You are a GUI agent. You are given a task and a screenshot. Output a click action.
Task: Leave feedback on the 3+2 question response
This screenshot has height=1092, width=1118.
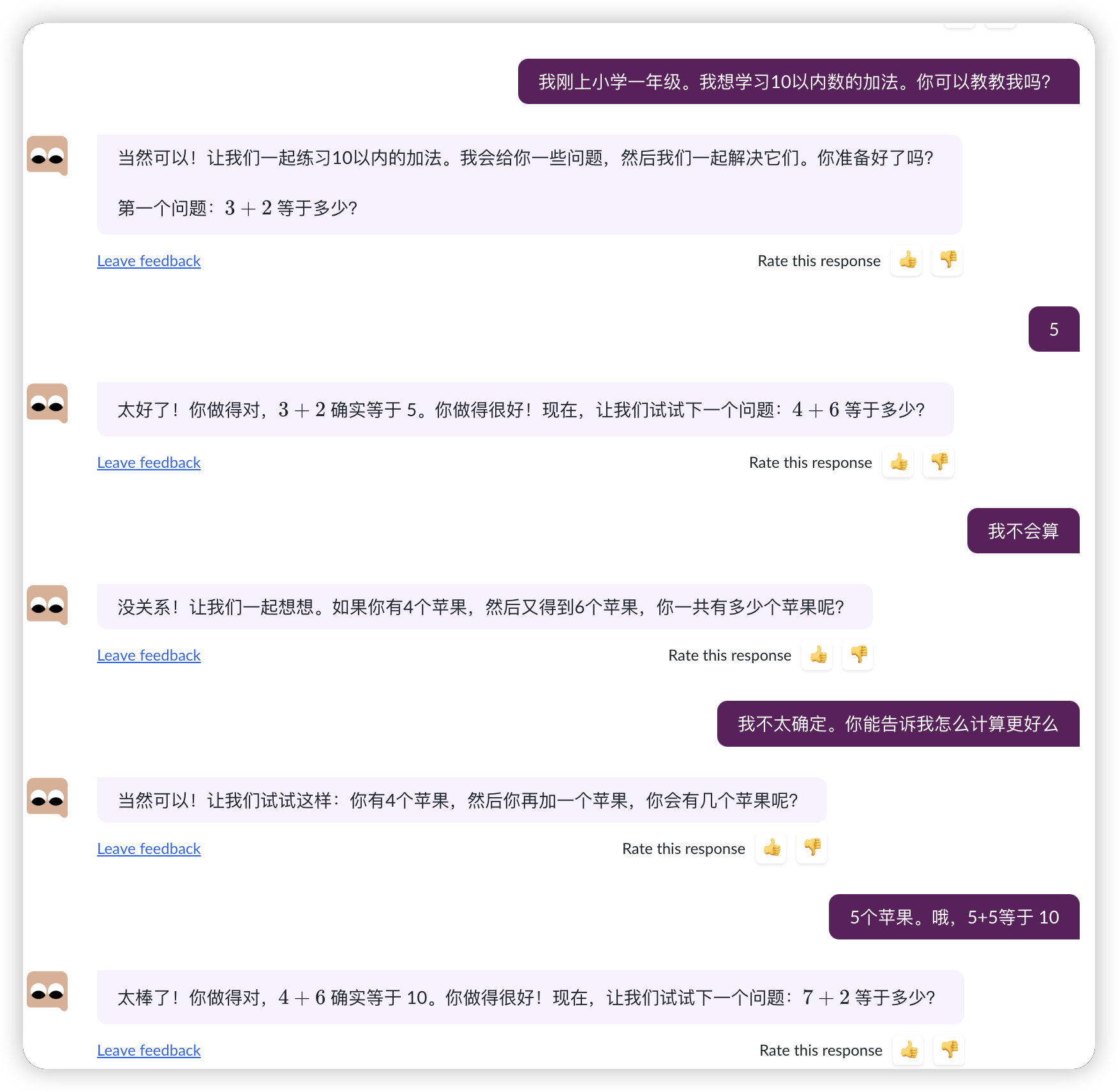pos(149,261)
